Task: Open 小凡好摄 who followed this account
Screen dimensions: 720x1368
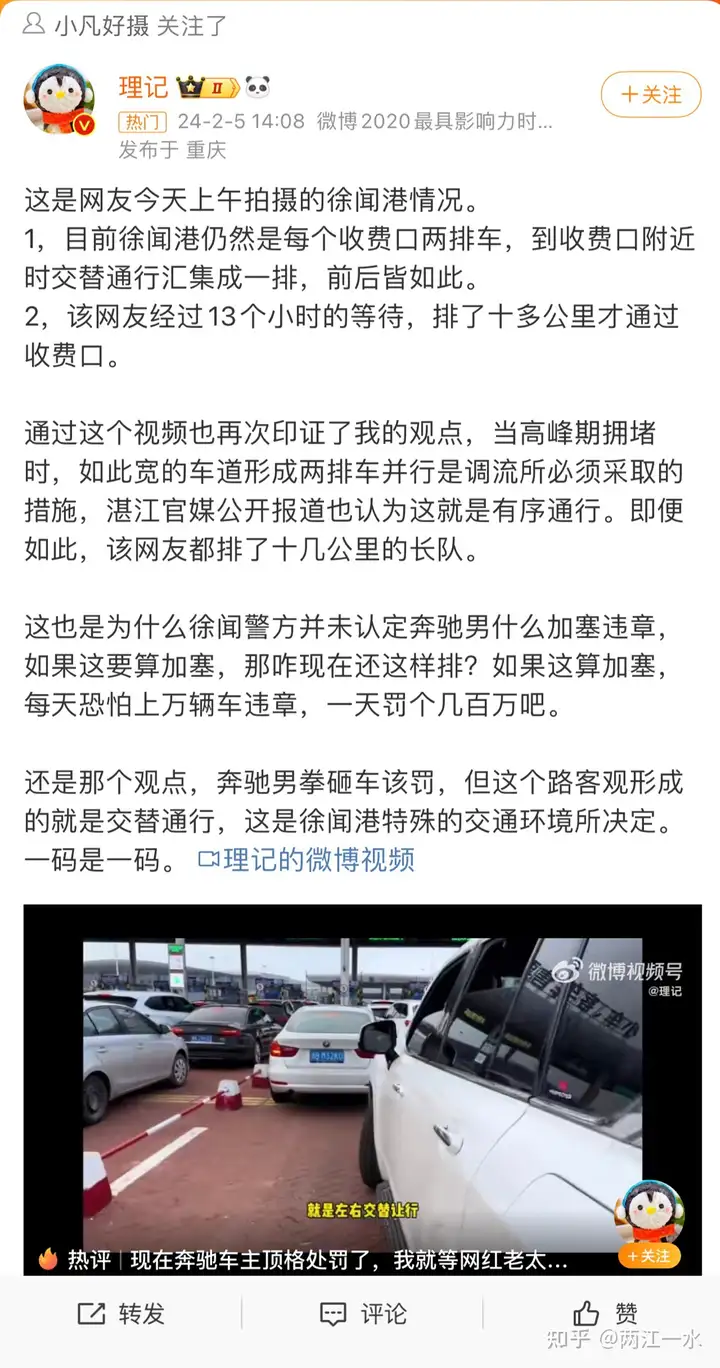Action: tap(101, 25)
